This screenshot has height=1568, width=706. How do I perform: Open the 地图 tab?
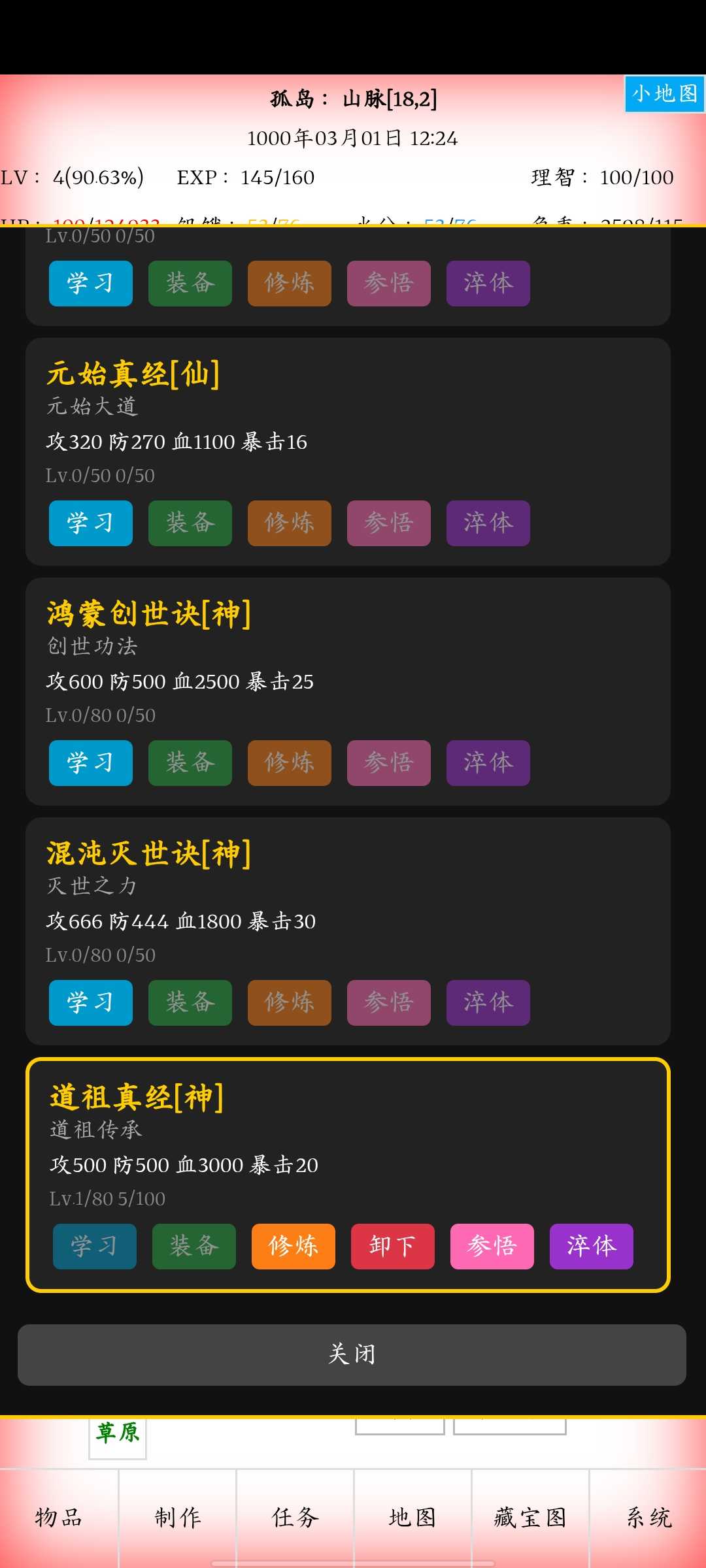click(412, 1517)
